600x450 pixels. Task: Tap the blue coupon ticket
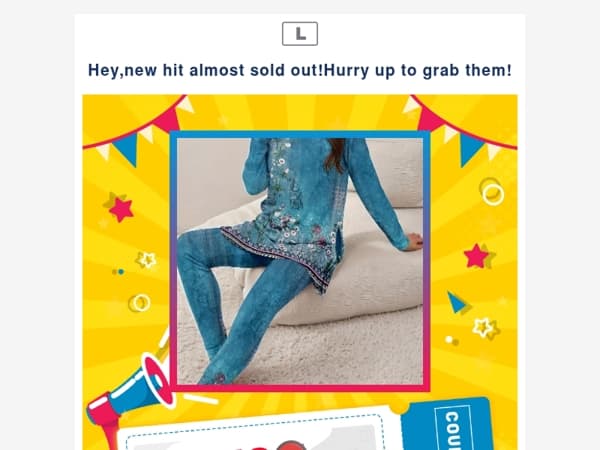tap(447, 424)
